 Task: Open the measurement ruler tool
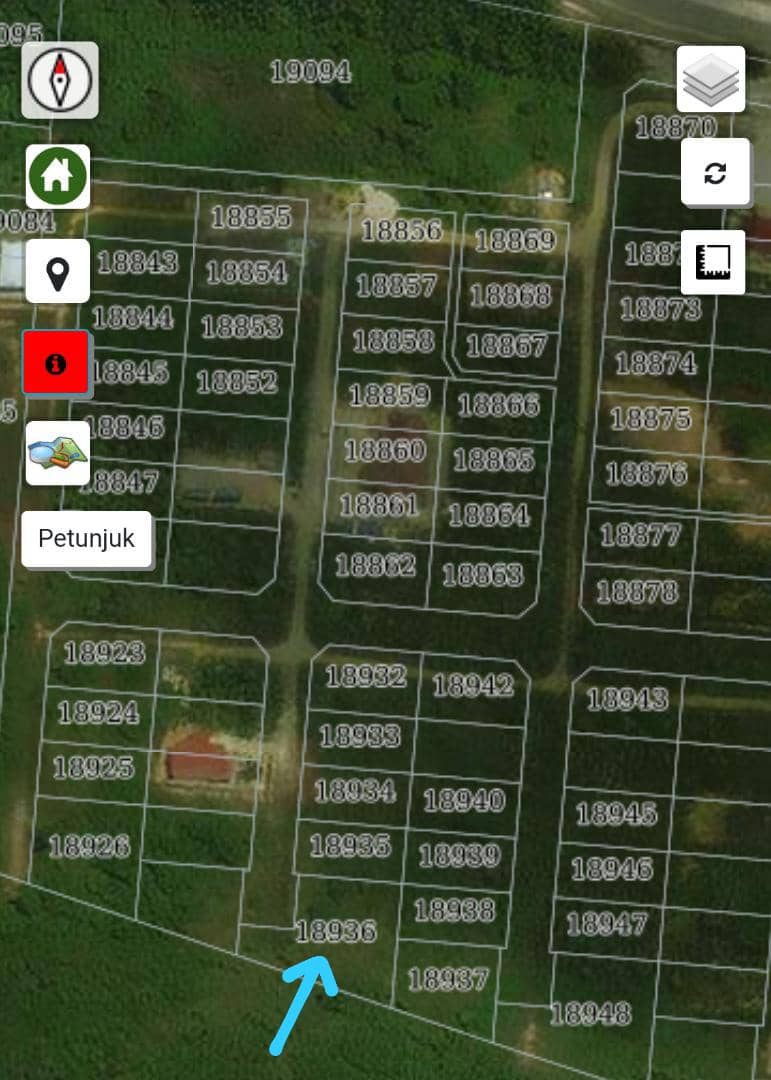pyautogui.click(x=713, y=262)
